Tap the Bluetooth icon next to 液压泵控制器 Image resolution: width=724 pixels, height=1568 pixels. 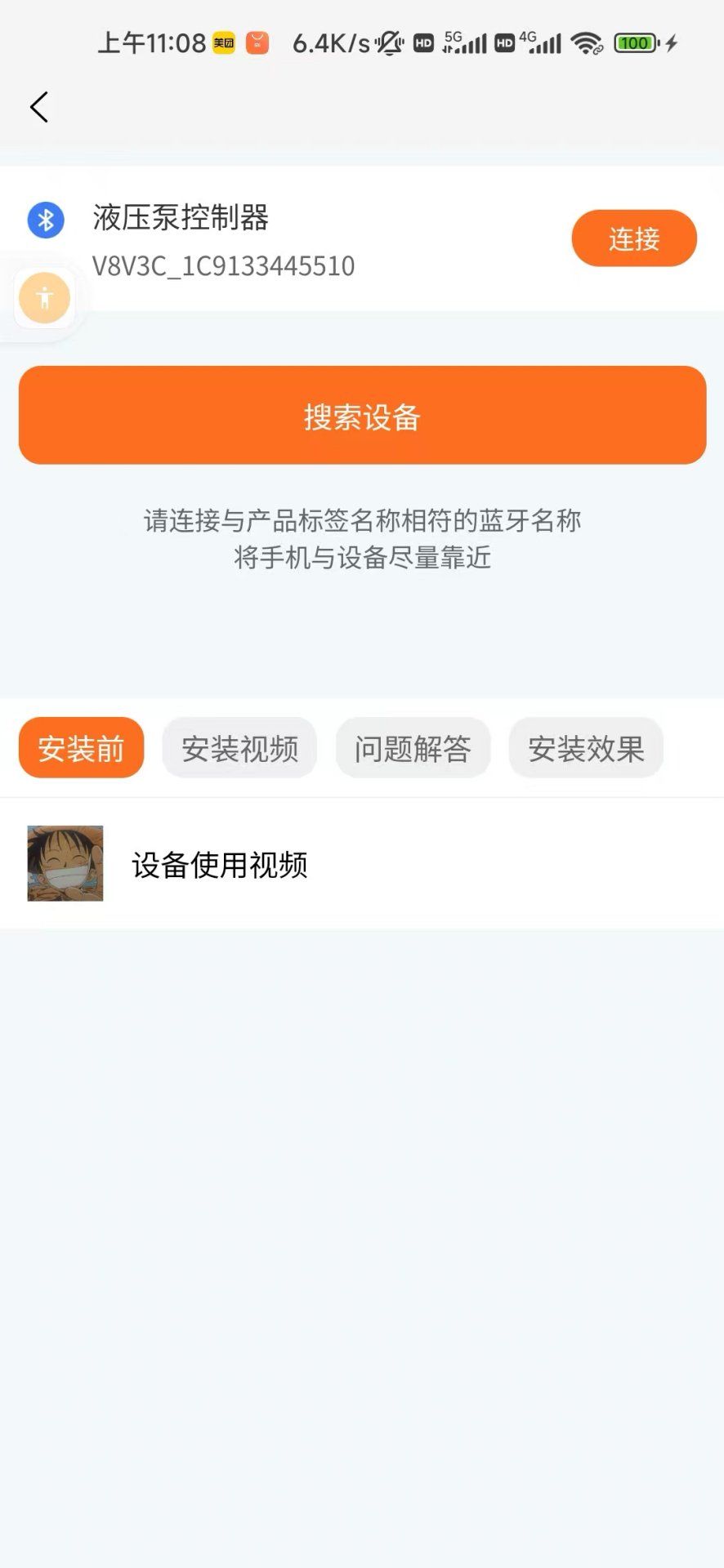click(45, 220)
